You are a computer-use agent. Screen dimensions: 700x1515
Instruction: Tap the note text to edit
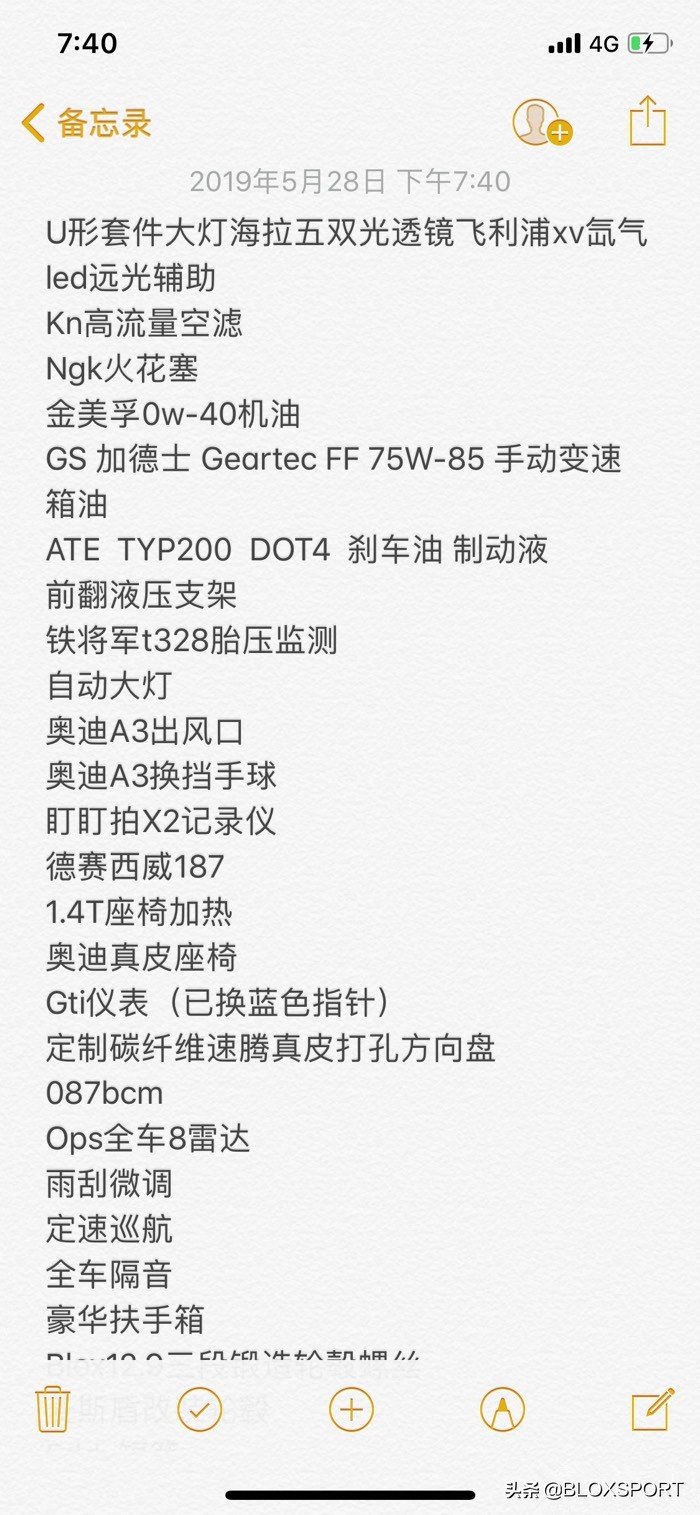point(347,775)
